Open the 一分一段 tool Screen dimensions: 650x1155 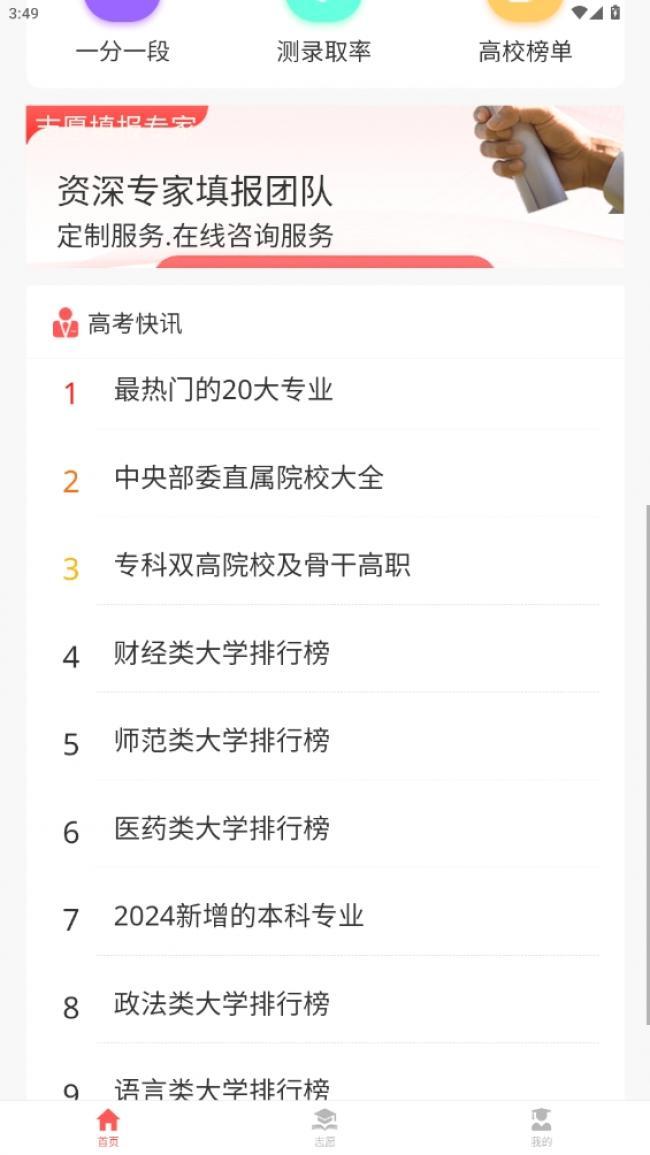coord(122,35)
